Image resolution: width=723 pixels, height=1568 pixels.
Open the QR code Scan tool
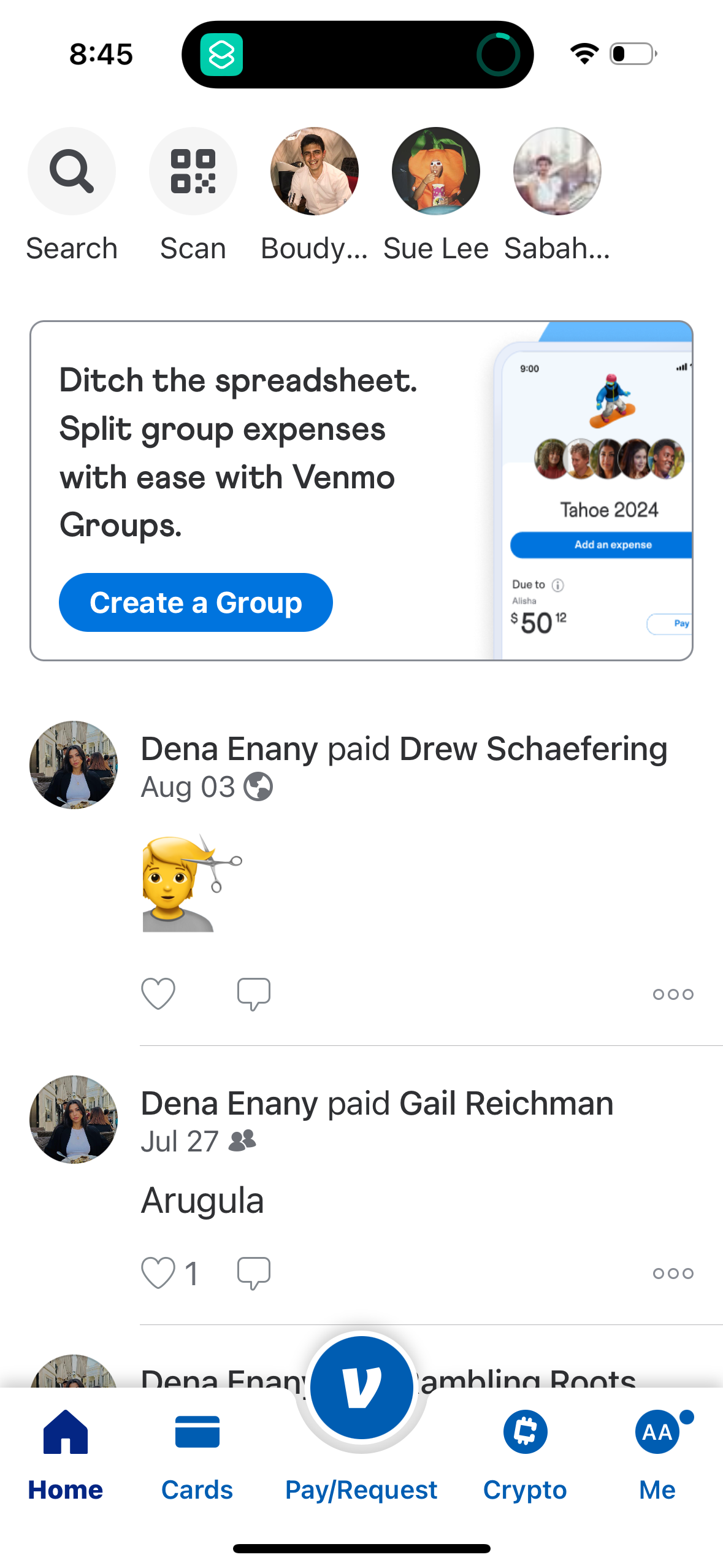[193, 172]
